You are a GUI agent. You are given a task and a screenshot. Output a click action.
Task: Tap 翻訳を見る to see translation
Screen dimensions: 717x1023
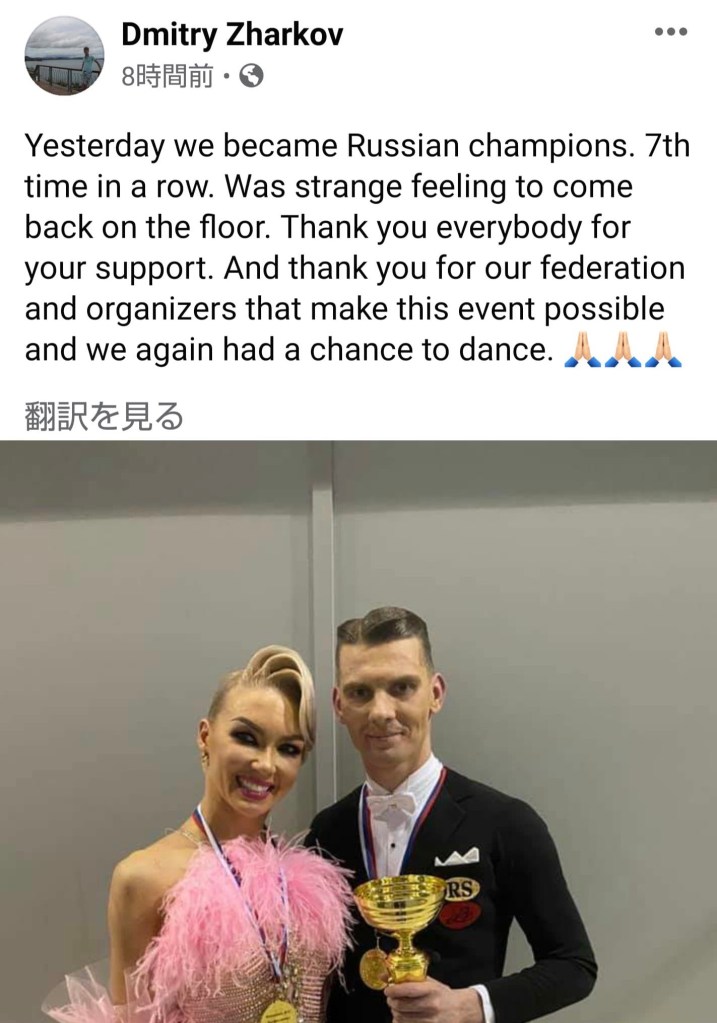[x=104, y=416]
